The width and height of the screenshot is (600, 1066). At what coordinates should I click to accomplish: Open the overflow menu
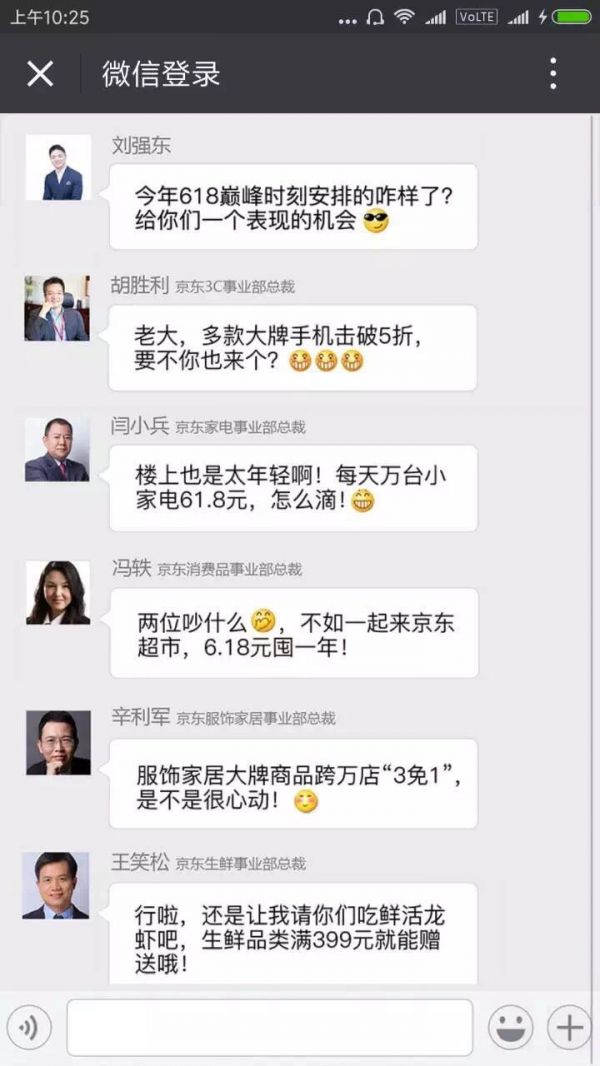click(x=553, y=73)
